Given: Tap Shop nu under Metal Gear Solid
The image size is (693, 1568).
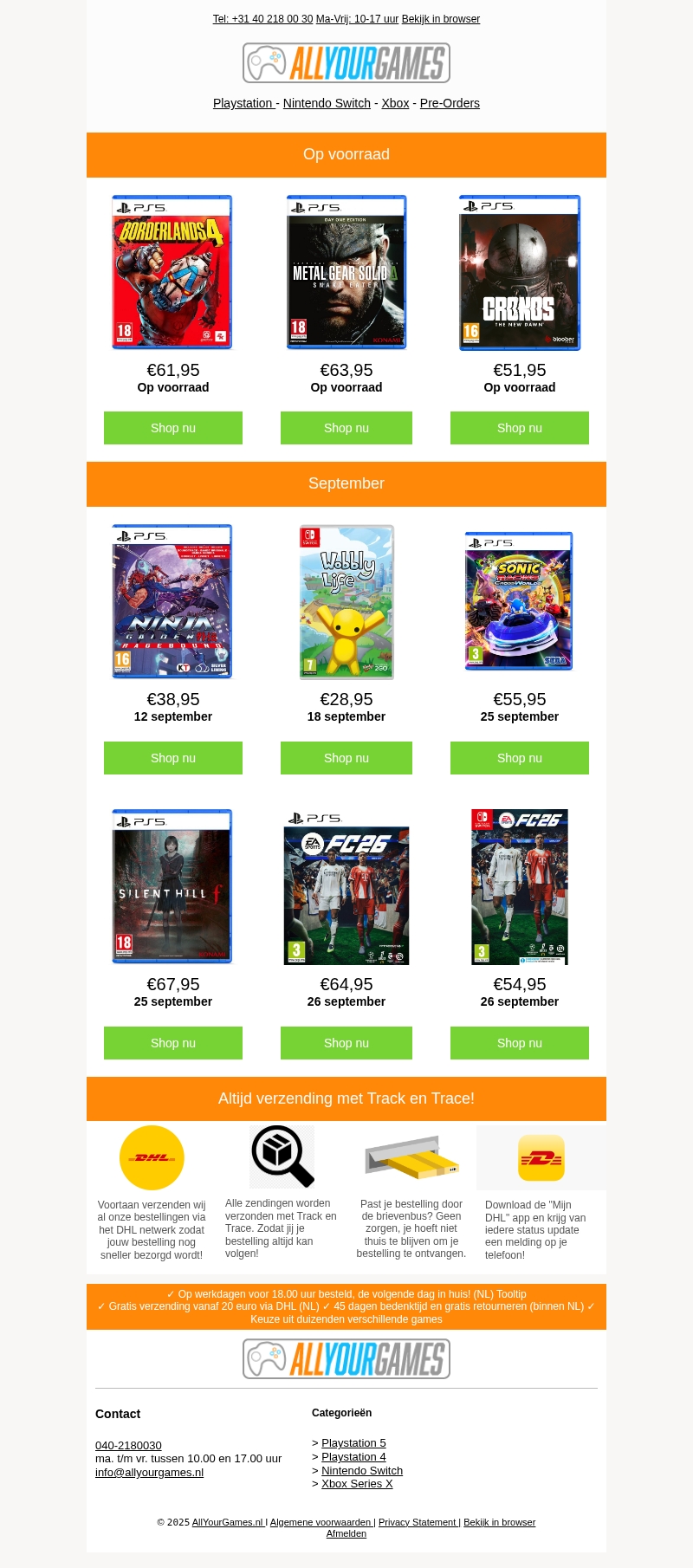Looking at the screenshot, I should click(x=346, y=428).
